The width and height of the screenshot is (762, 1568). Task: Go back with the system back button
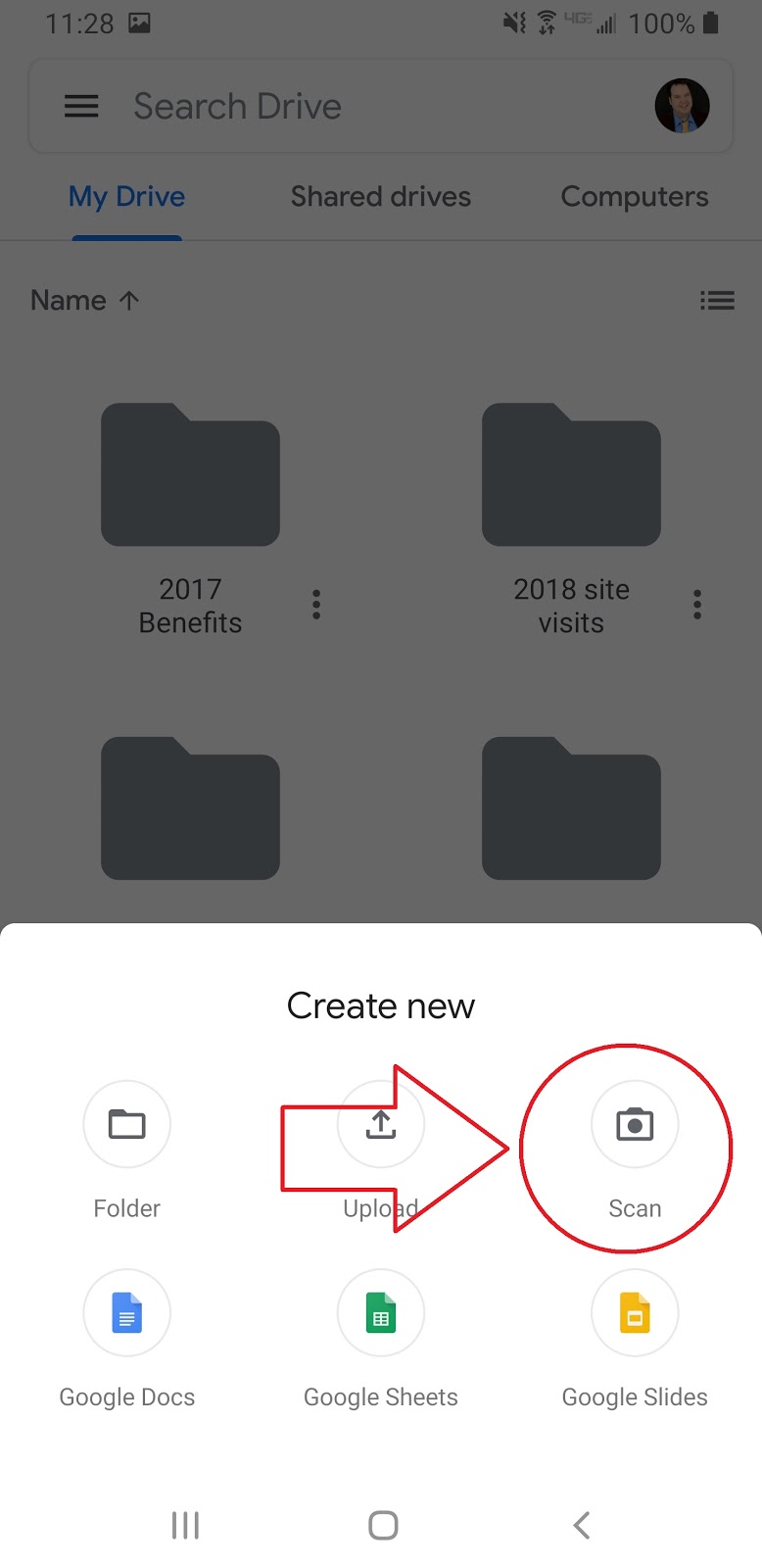click(582, 1525)
